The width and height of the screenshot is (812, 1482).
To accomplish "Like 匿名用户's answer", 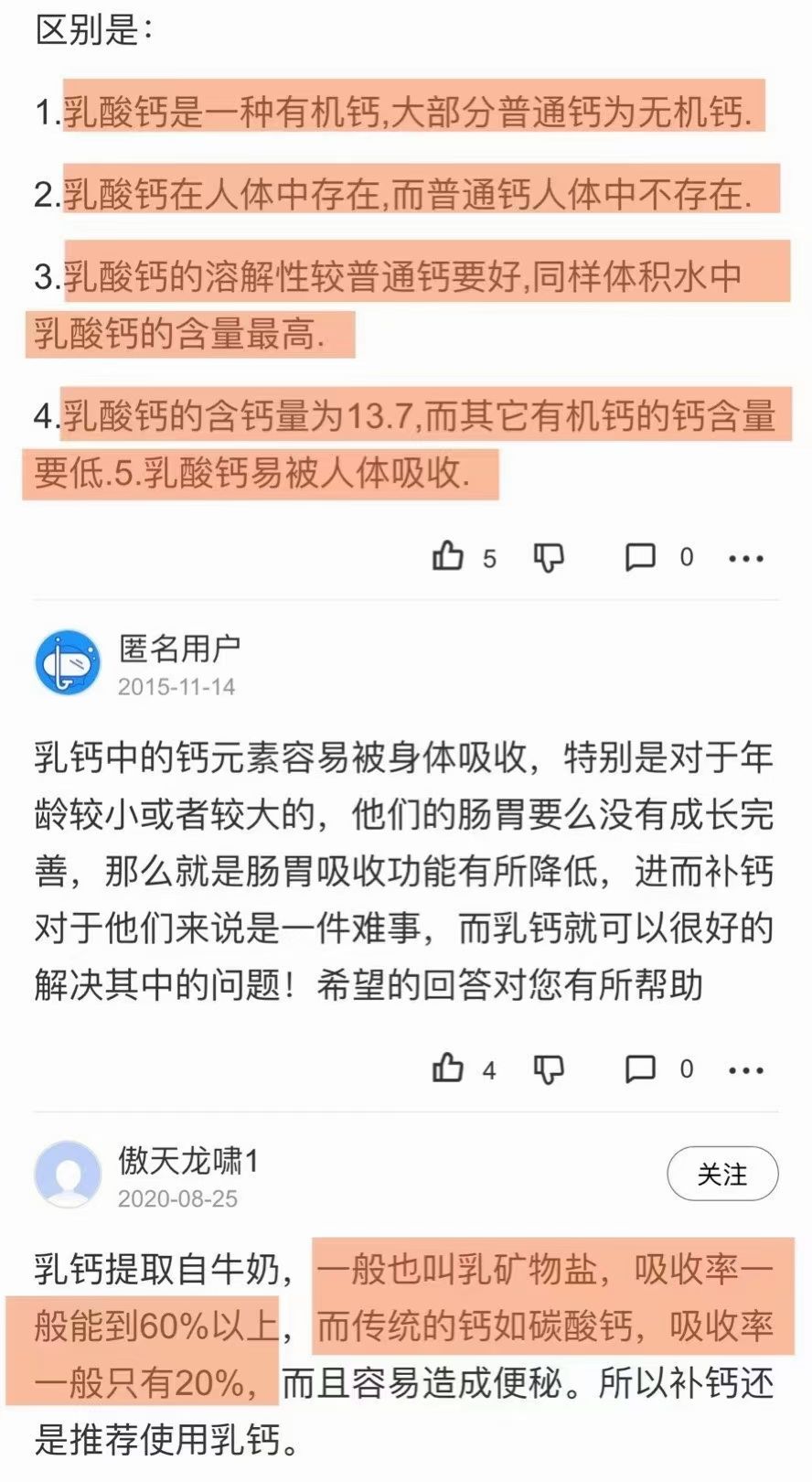I will tap(449, 1068).
